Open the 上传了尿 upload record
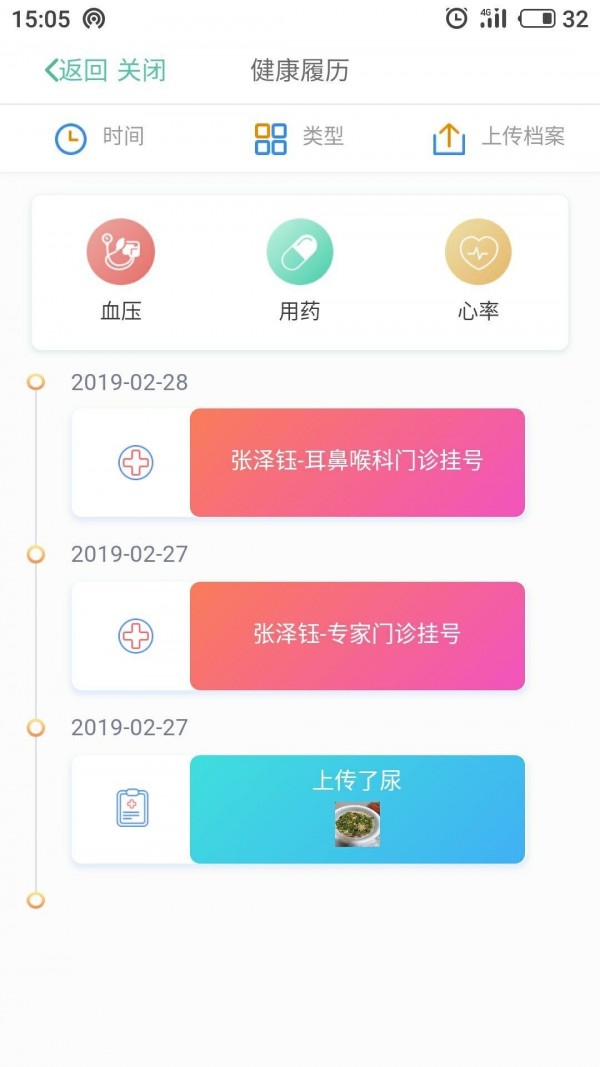The image size is (600, 1067). 356,808
